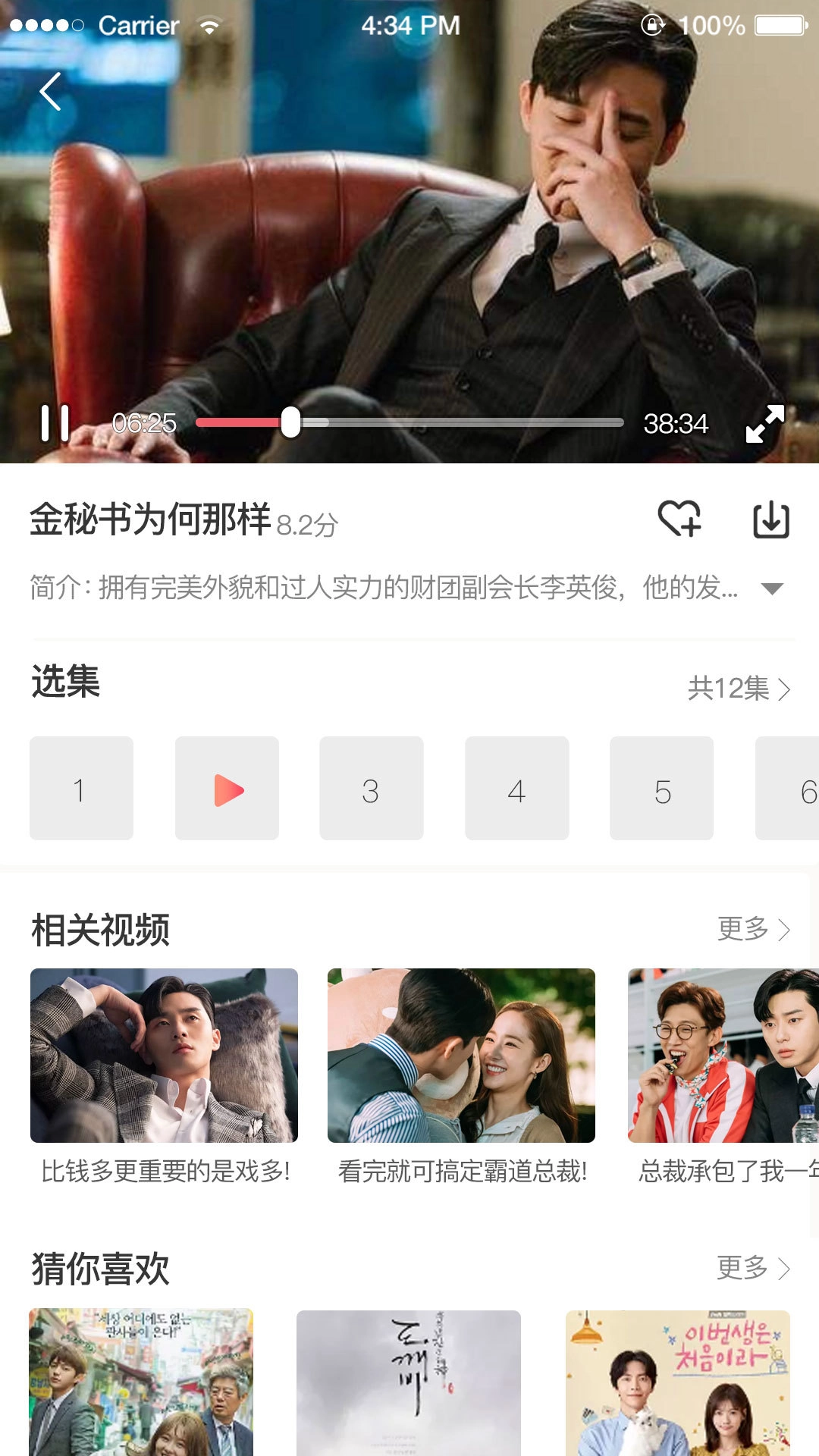Open video 看完就可搞定霸道总裁!
819x1456 pixels.
(x=461, y=1056)
